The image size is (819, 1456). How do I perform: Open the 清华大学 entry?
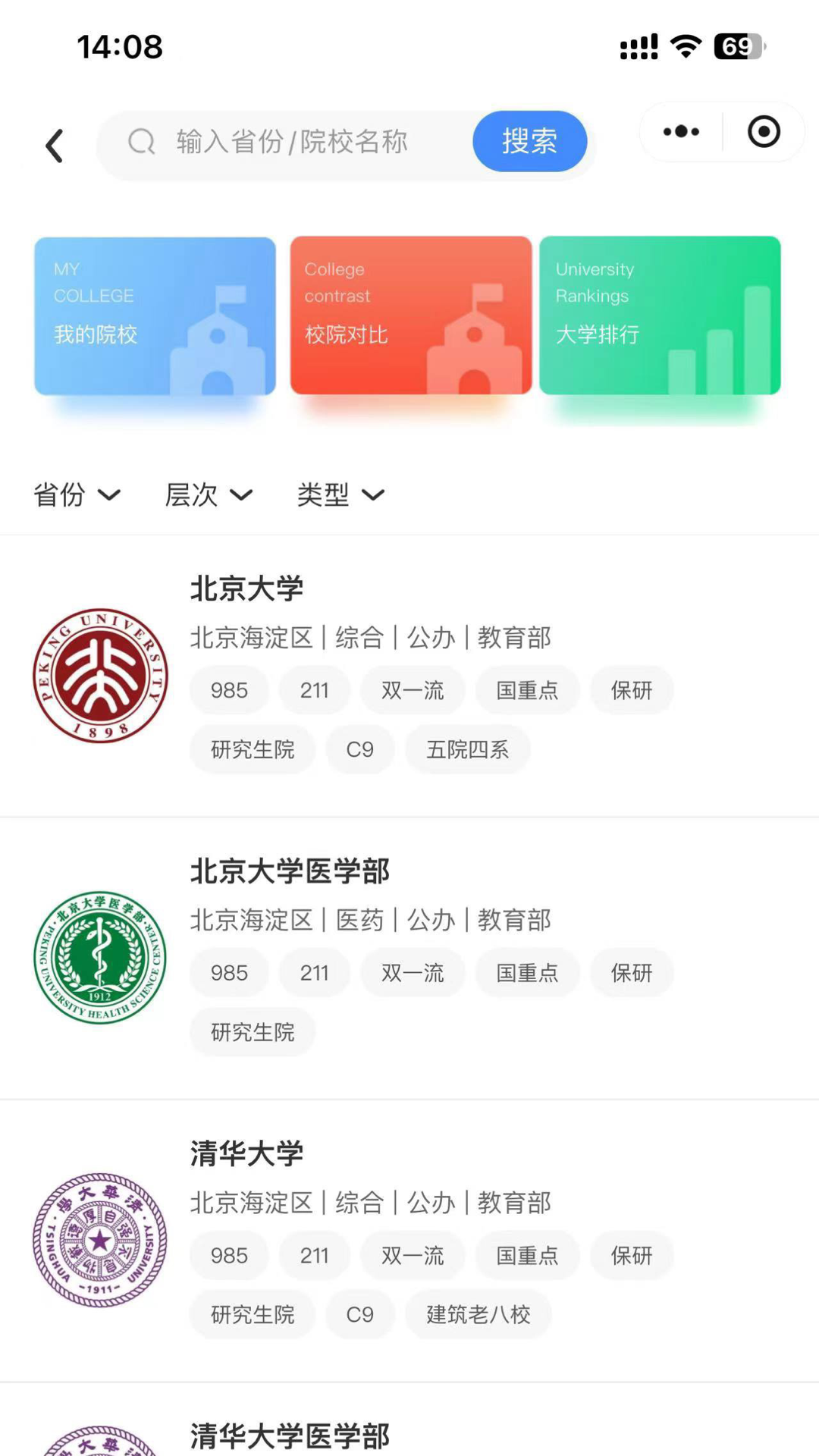(x=246, y=1153)
